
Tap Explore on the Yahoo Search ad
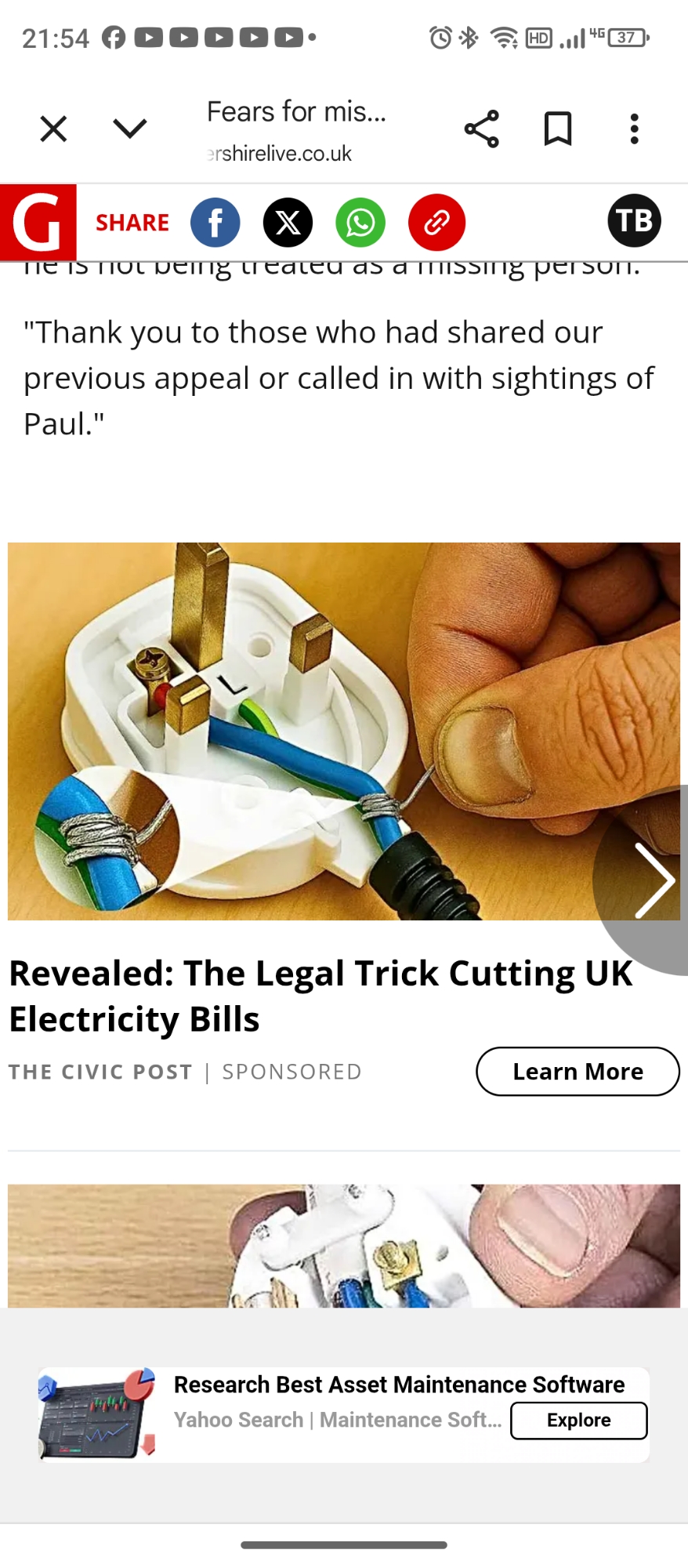coord(578,1420)
